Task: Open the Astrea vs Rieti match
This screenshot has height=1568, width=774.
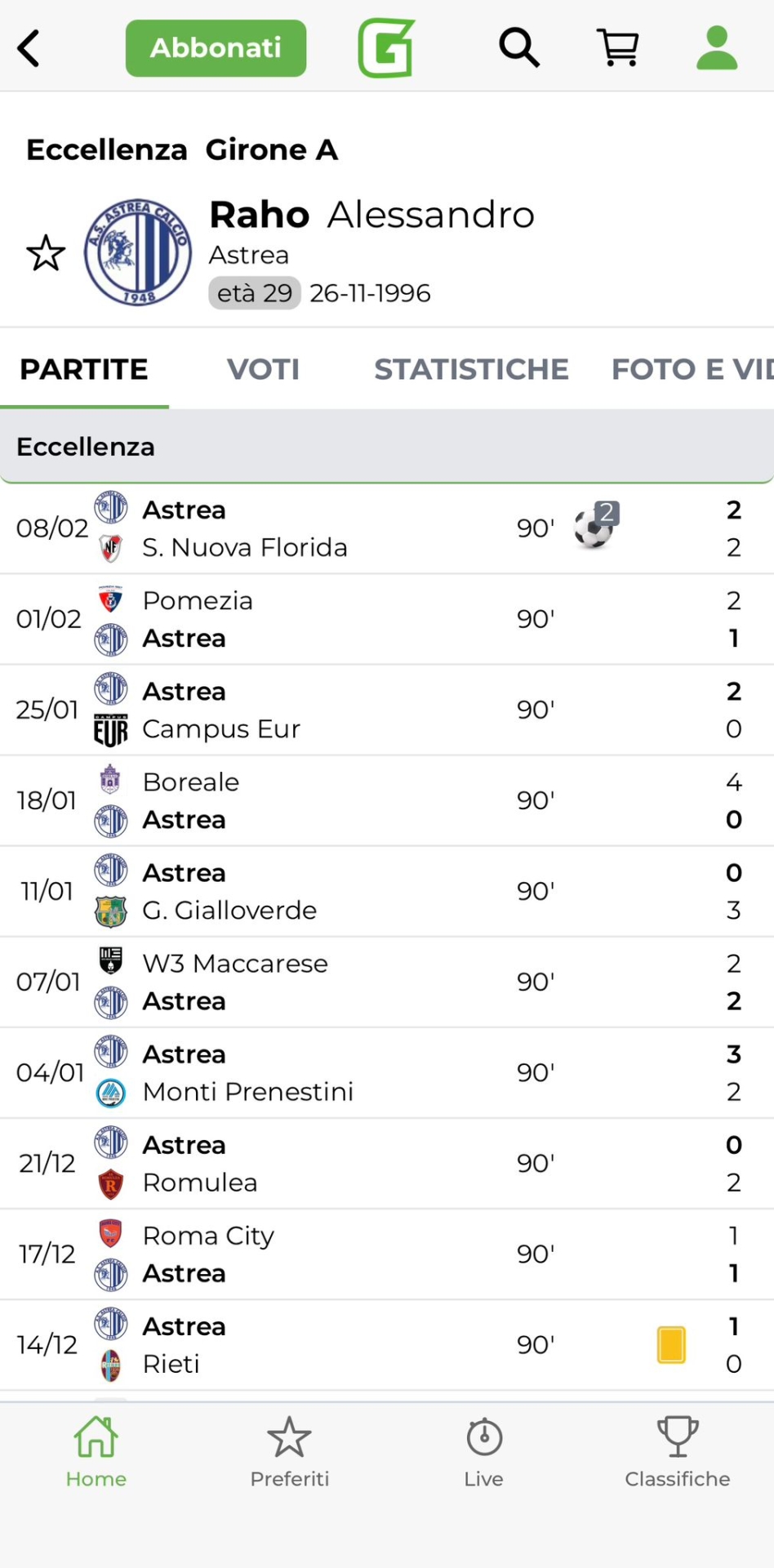Action: click(x=327, y=1344)
